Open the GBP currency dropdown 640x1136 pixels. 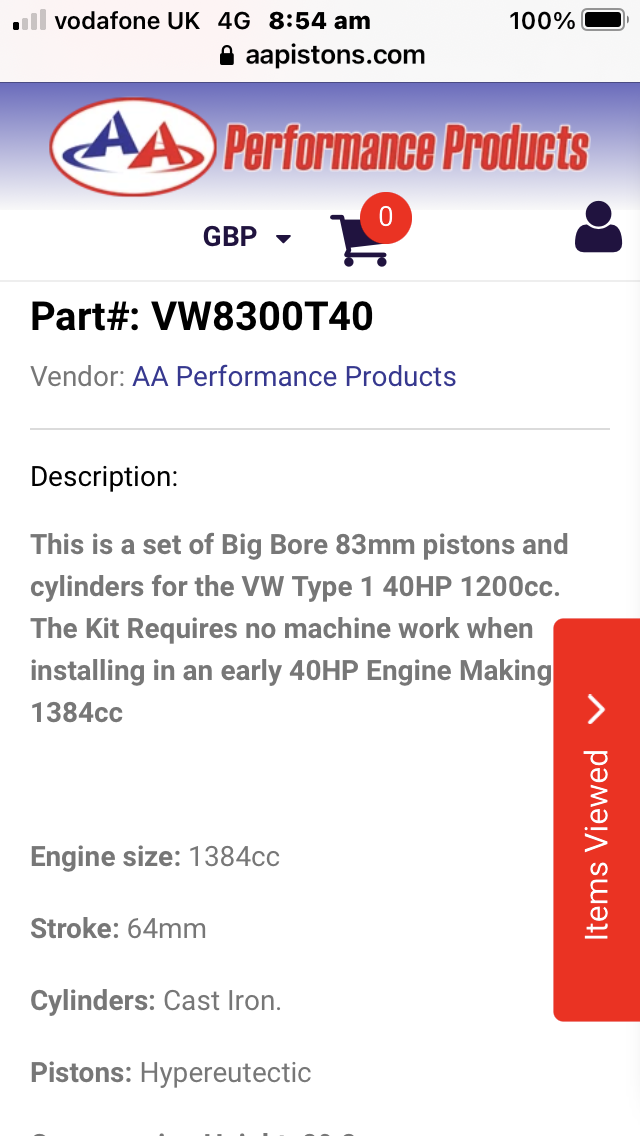pyautogui.click(x=247, y=237)
